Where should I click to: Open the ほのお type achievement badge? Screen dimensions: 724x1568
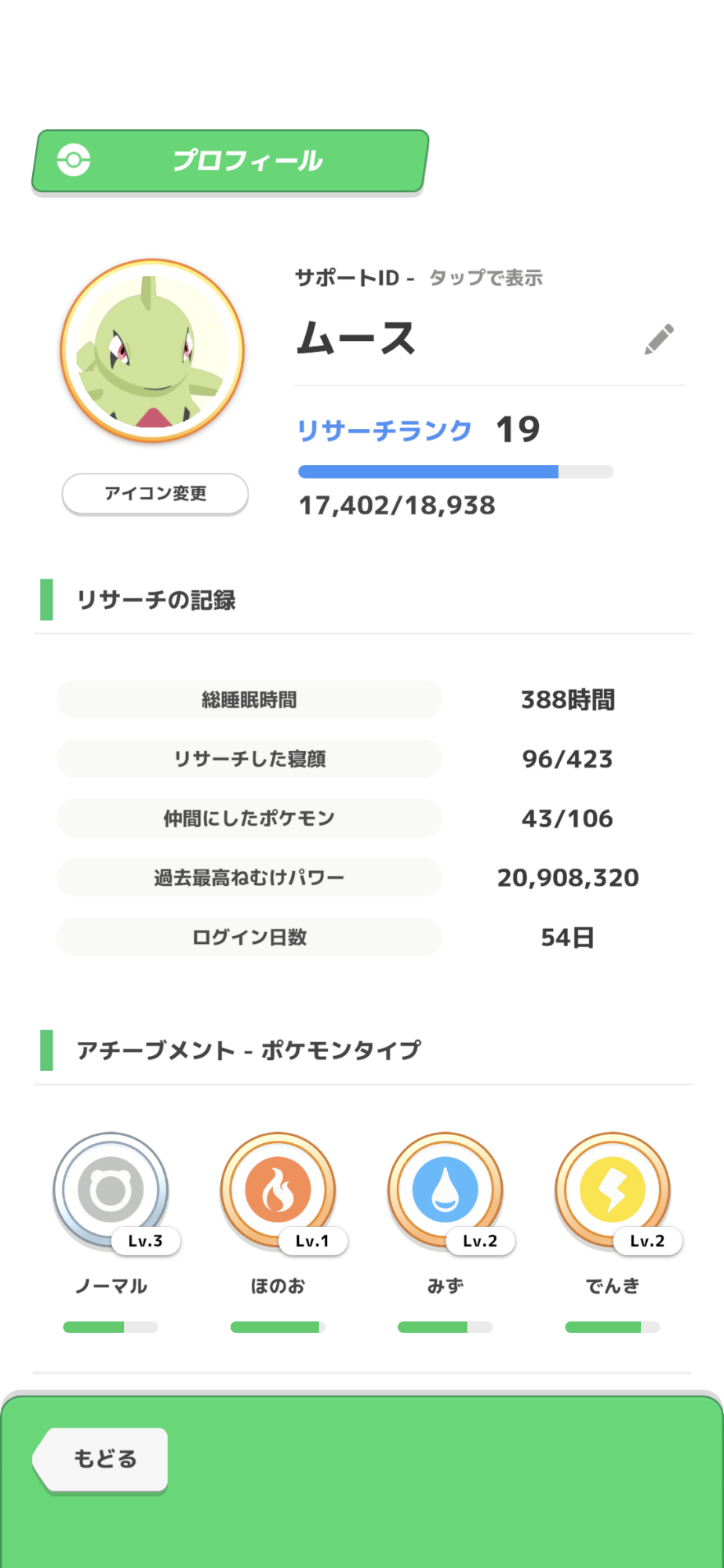278,1191
